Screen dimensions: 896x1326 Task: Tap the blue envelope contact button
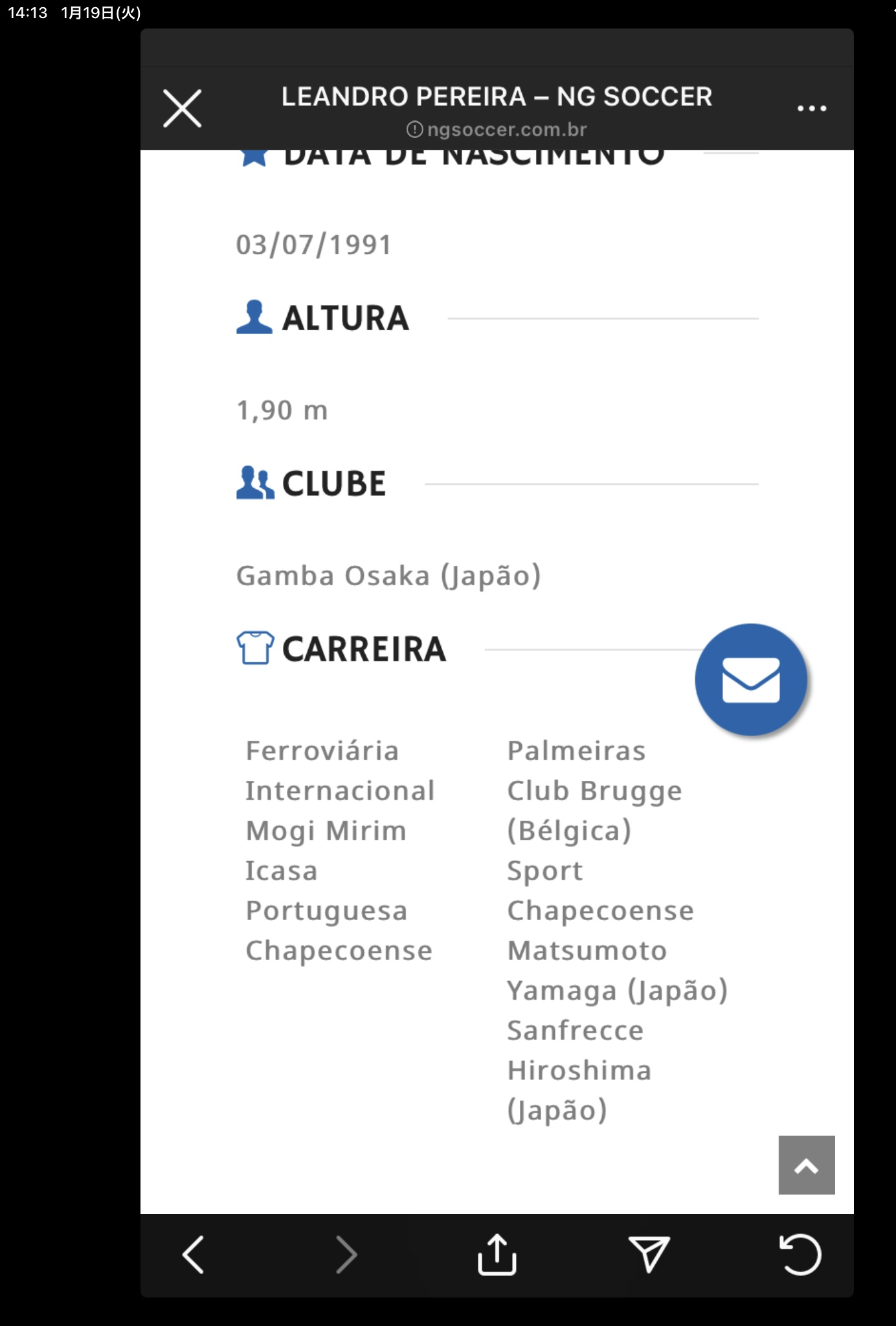751,680
